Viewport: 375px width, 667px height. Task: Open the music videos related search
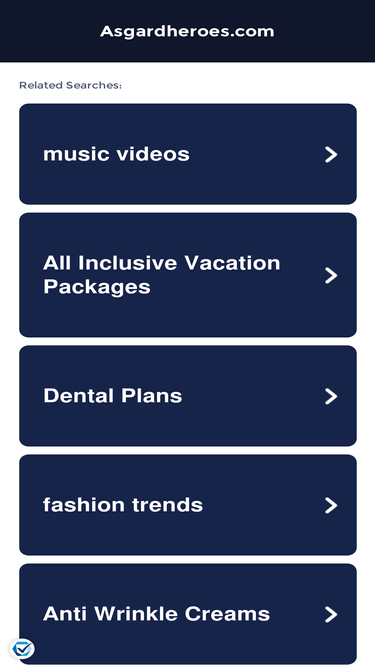coord(188,154)
